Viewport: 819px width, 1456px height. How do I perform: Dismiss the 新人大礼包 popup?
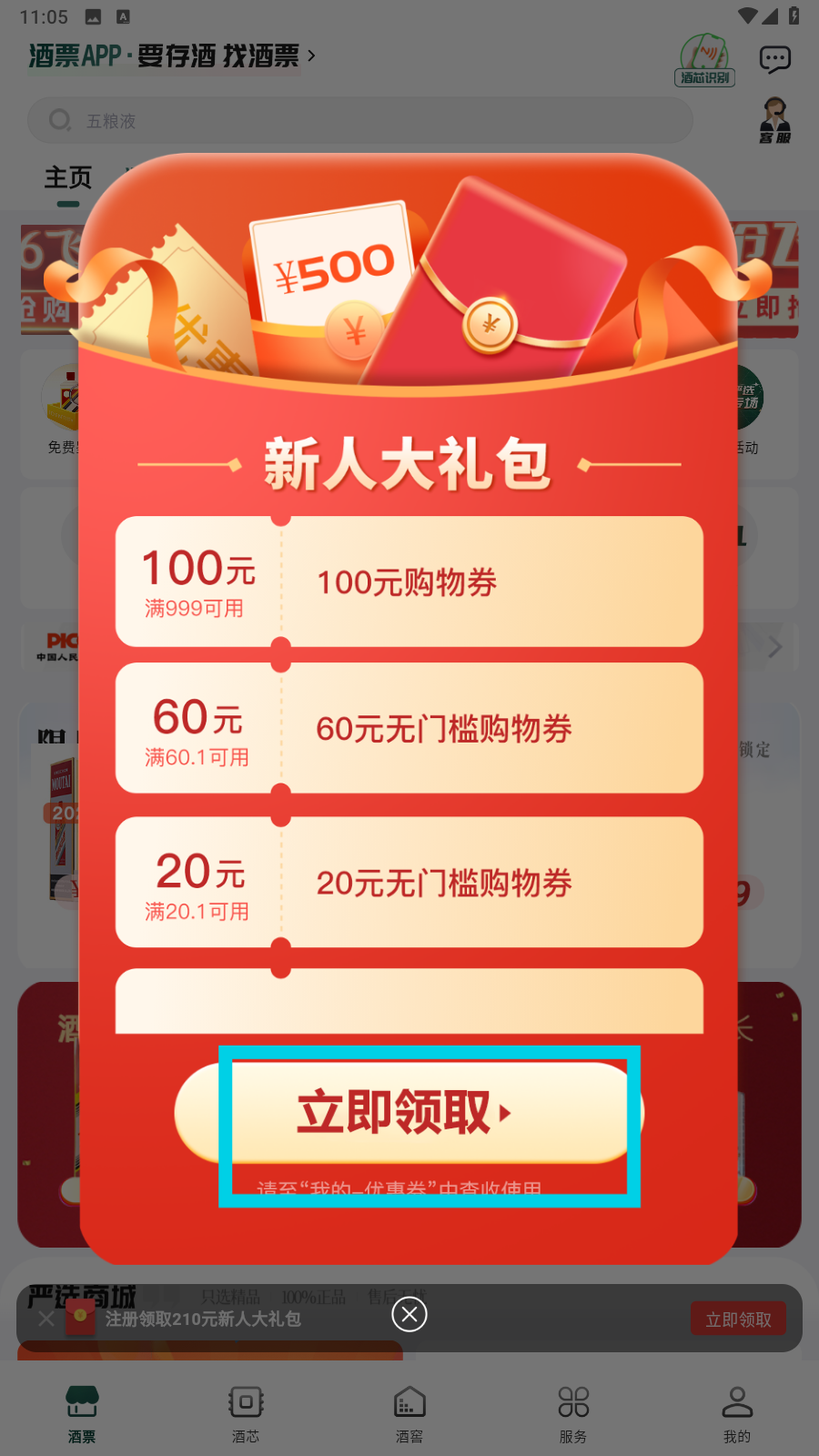(409, 1314)
